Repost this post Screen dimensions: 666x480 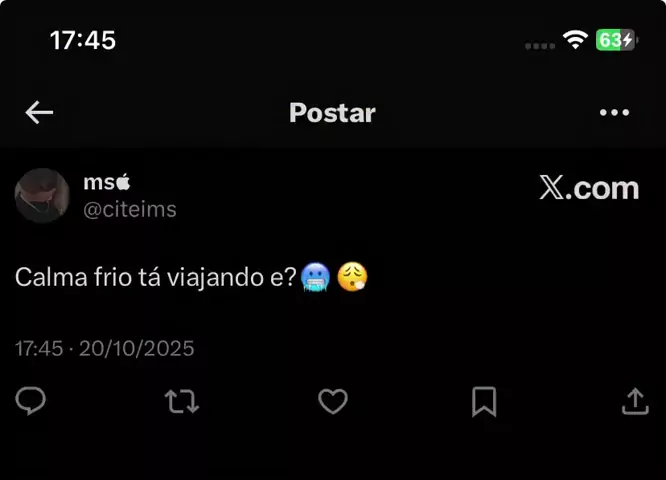(x=182, y=402)
